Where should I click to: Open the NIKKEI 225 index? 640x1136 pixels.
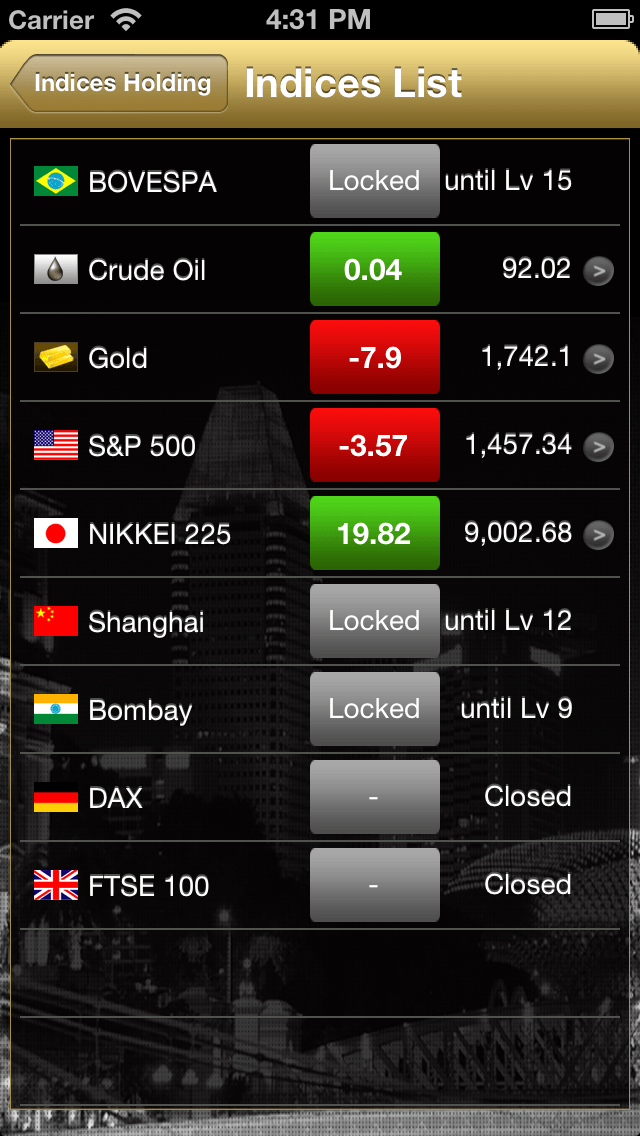coord(160,534)
